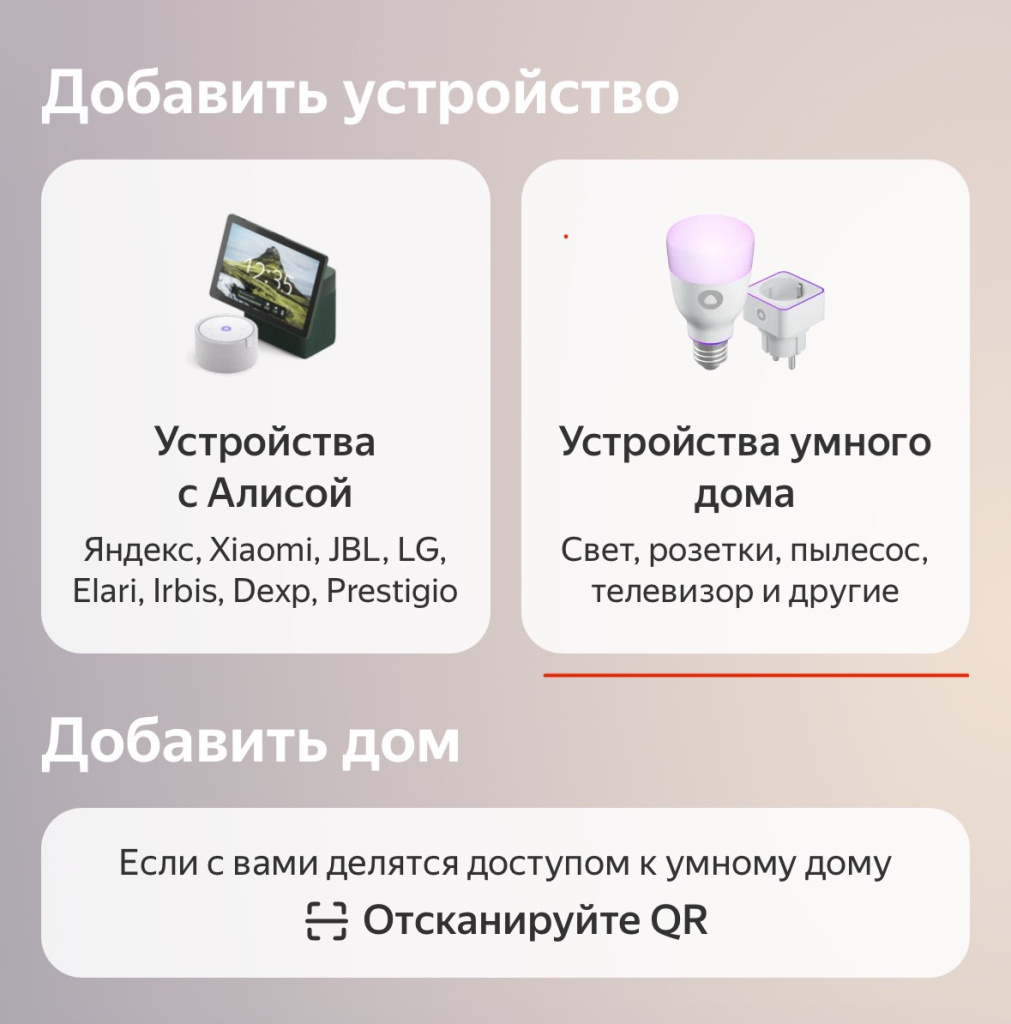Open the Устройства с Алисой card
The image size is (1011, 1024).
[x=265, y=406]
